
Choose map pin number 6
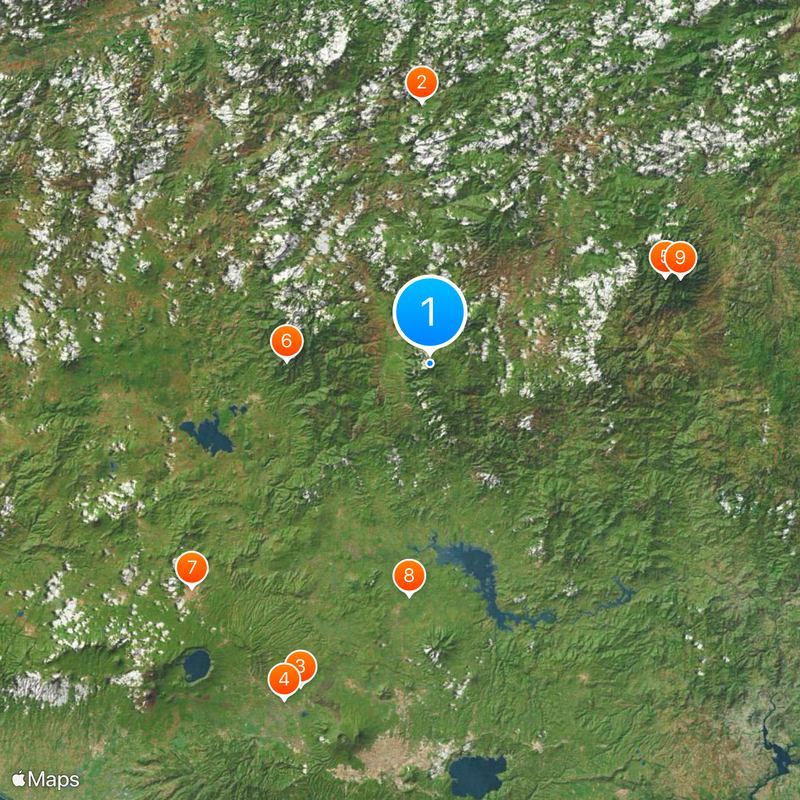286,341
